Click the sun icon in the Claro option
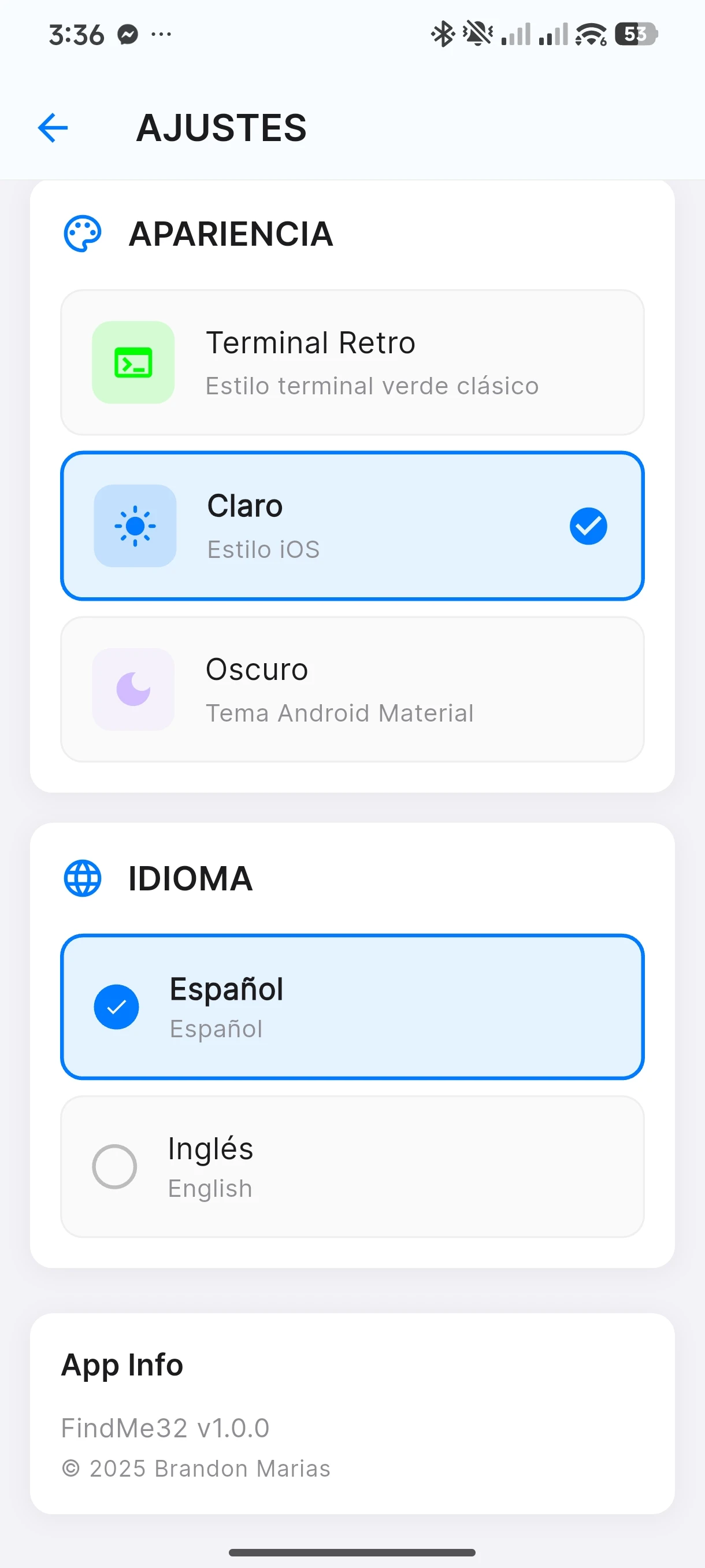705x1568 pixels. pyautogui.click(x=135, y=527)
